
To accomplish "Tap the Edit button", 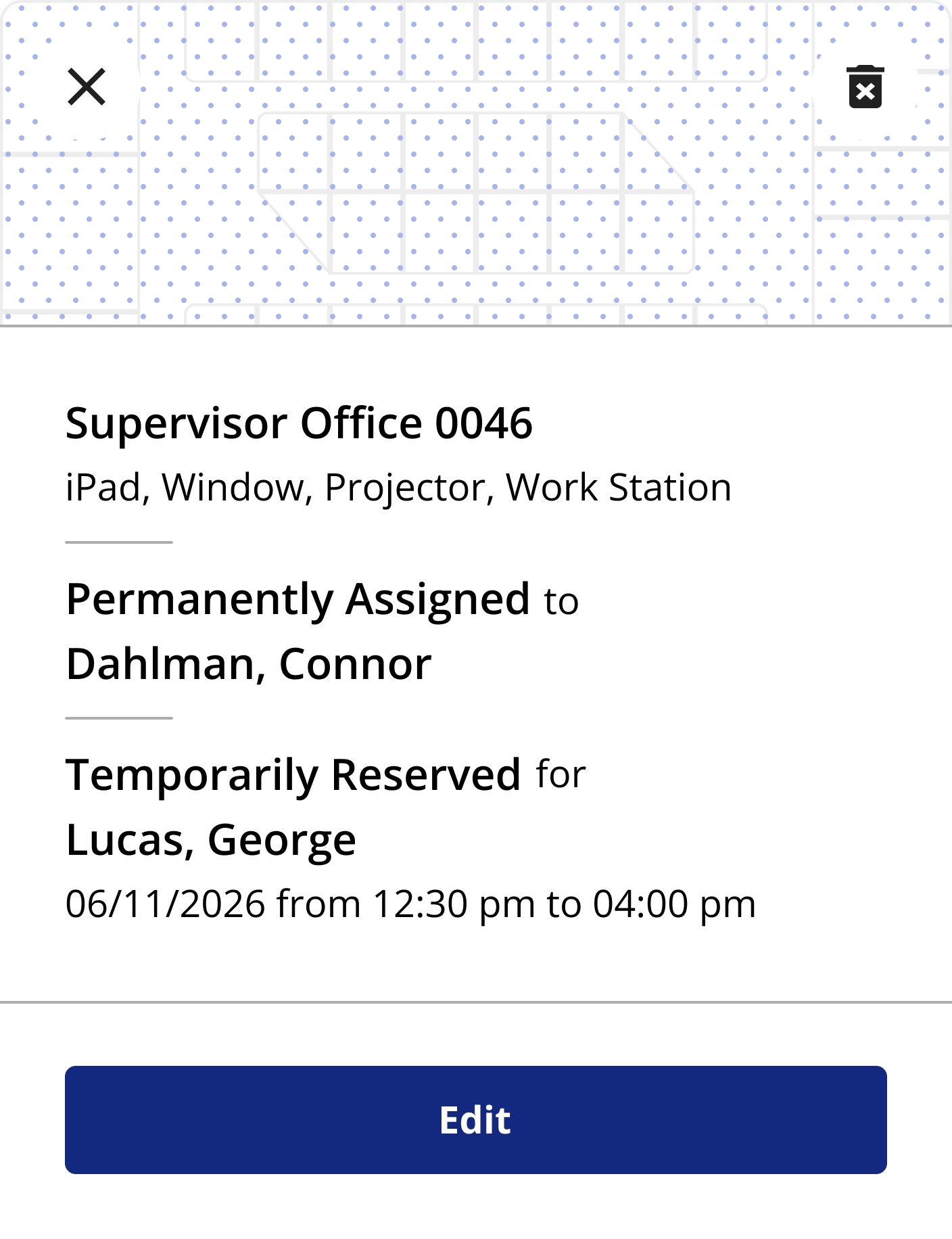I will [x=475, y=1119].
